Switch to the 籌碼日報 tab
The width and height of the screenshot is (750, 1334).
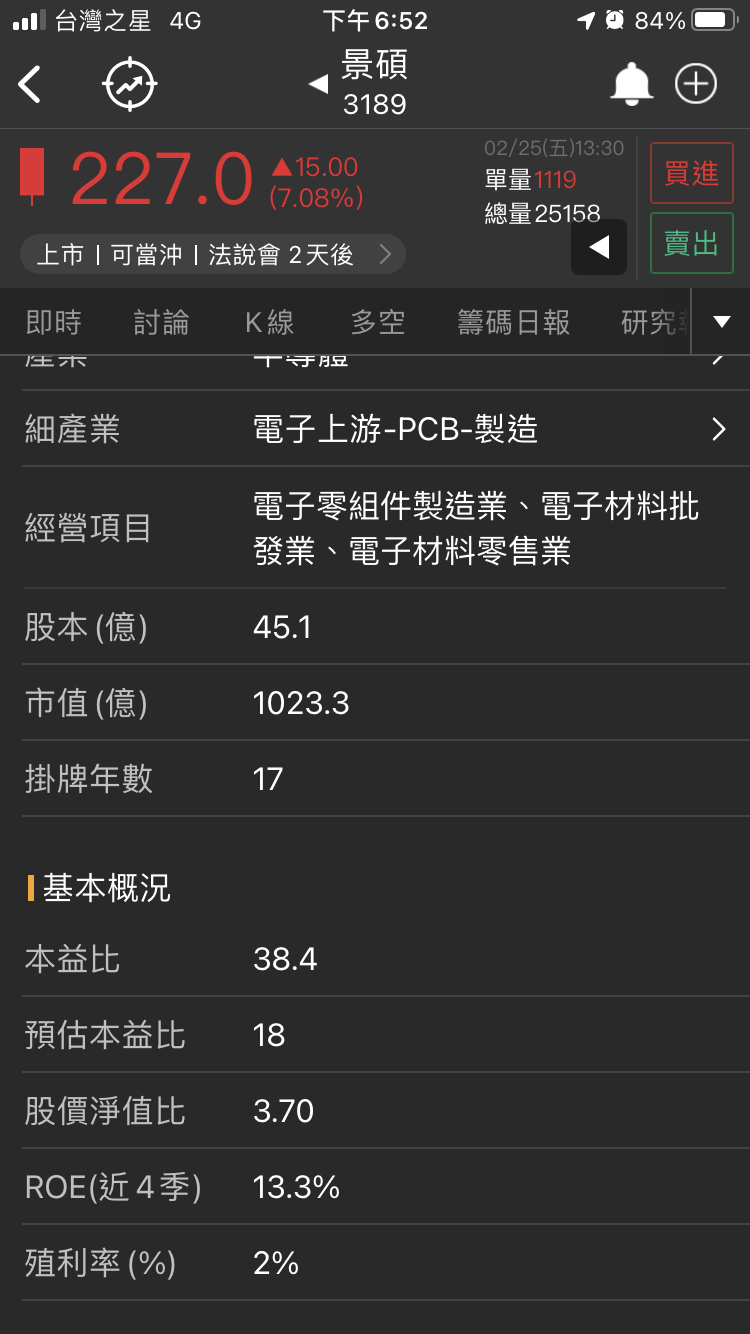[513, 322]
